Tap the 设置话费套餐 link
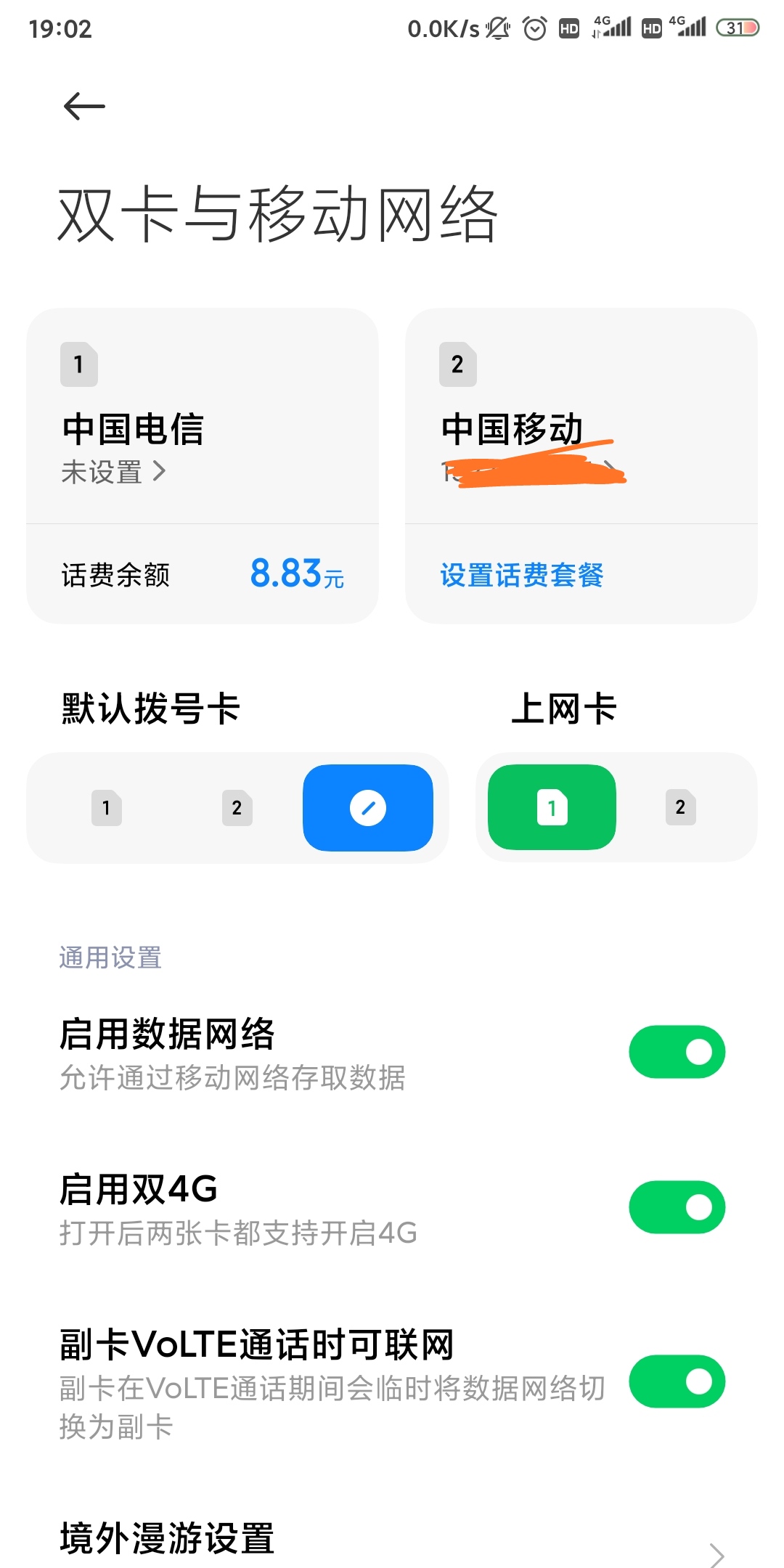This screenshot has width=784, height=1568. [x=521, y=575]
